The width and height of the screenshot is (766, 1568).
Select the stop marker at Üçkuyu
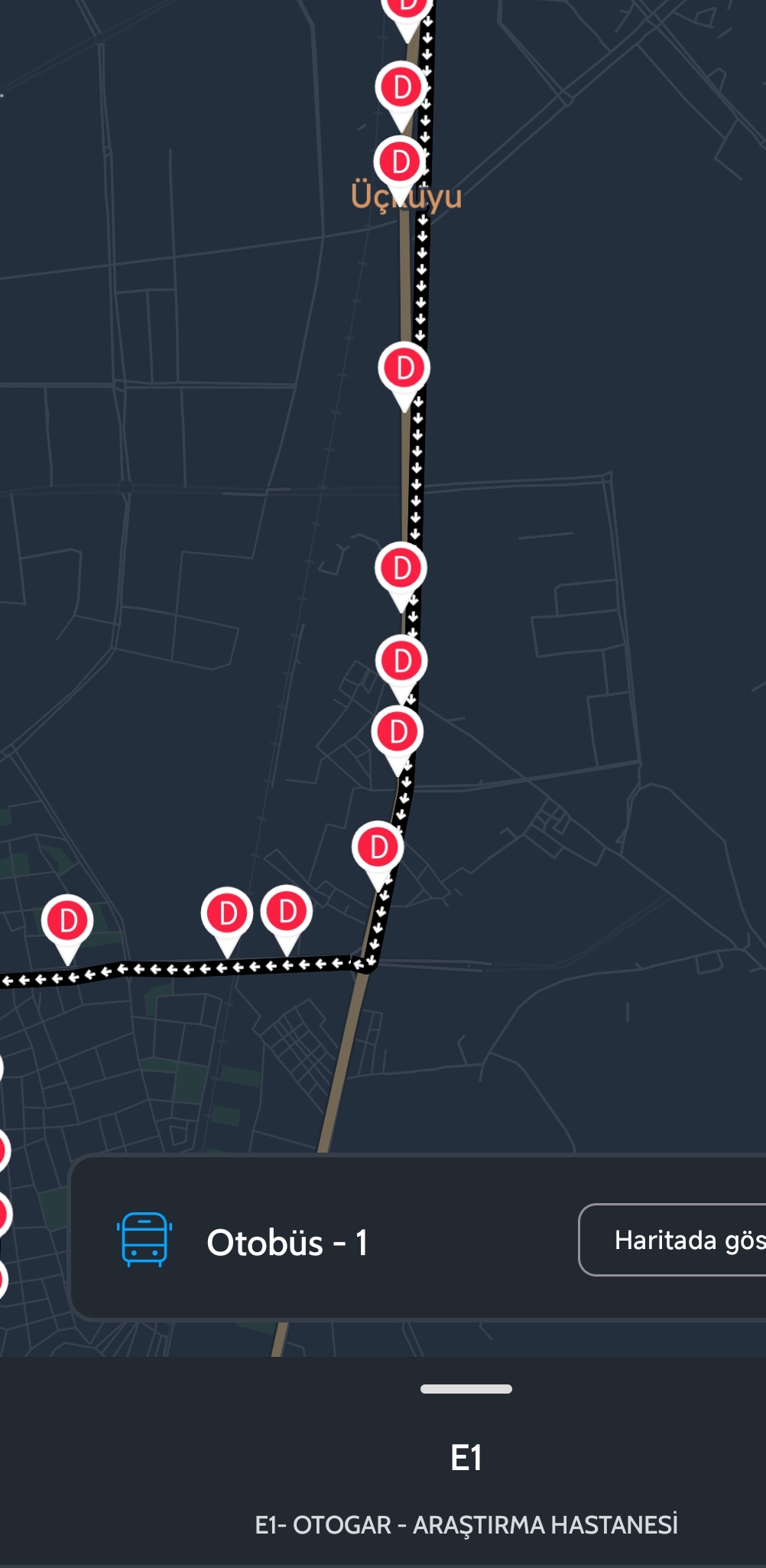[x=400, y=163]
